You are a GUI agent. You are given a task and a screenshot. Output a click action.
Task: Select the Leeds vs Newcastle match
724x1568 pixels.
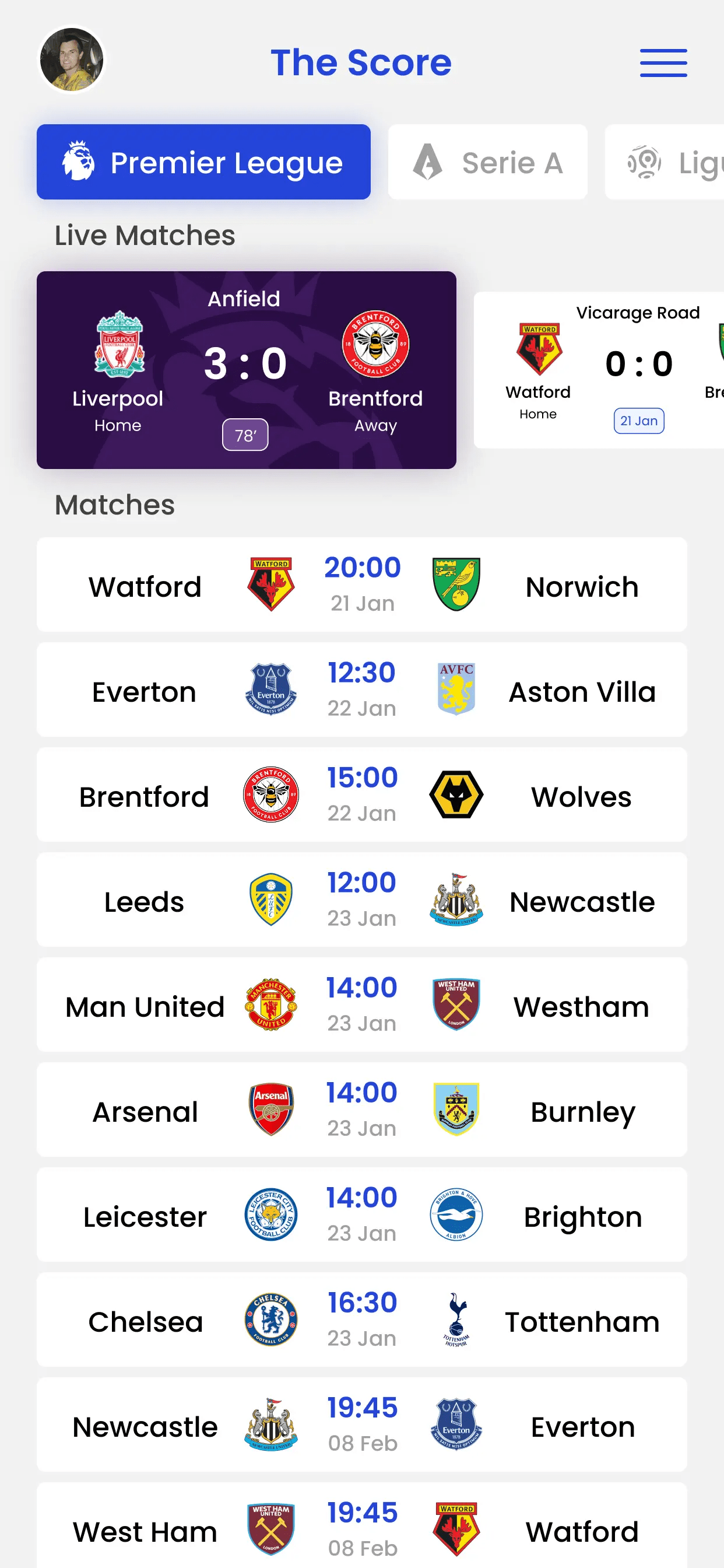coord(361,900)
